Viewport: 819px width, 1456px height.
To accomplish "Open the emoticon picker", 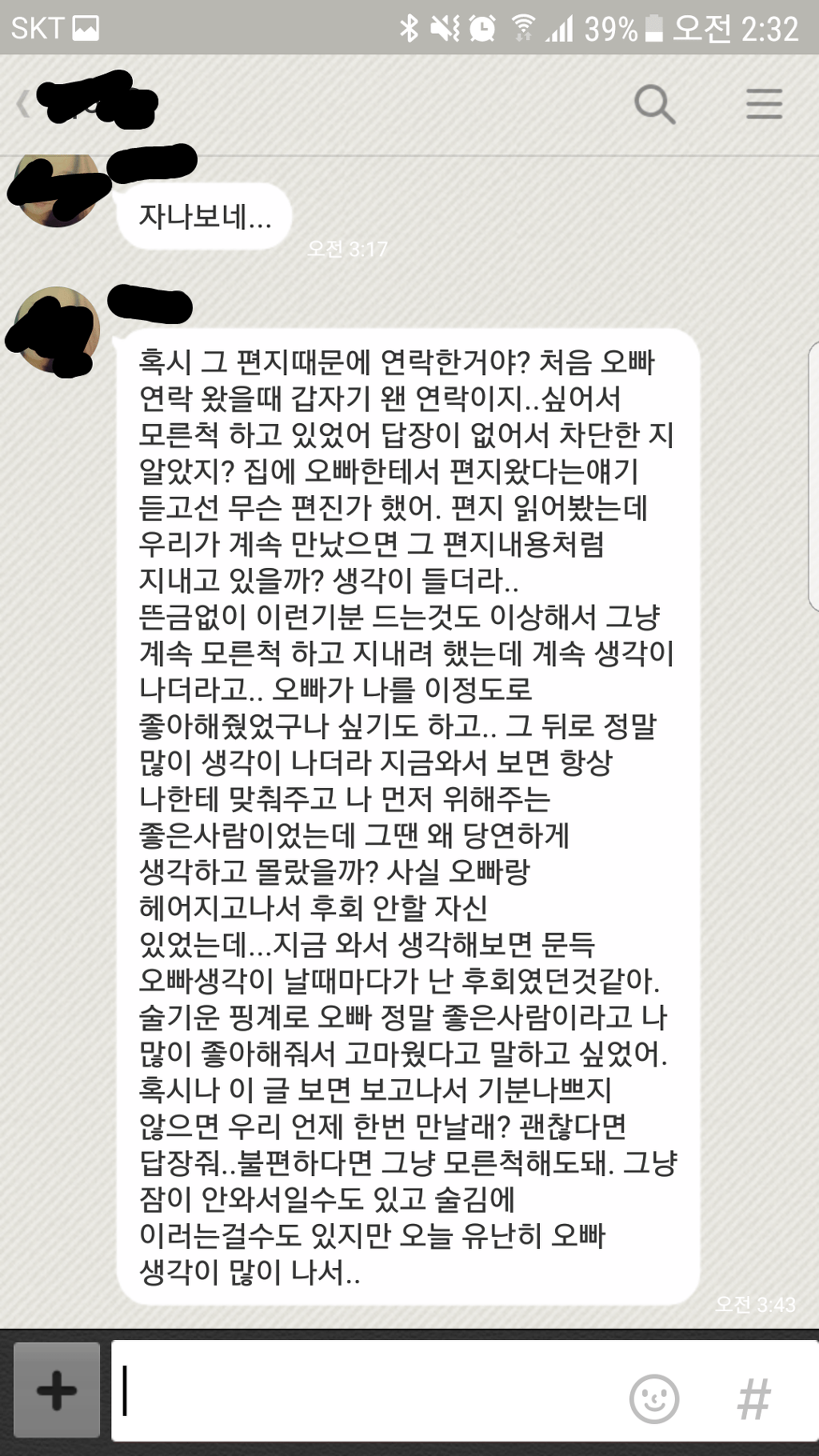I will (x=654, y=1398).
